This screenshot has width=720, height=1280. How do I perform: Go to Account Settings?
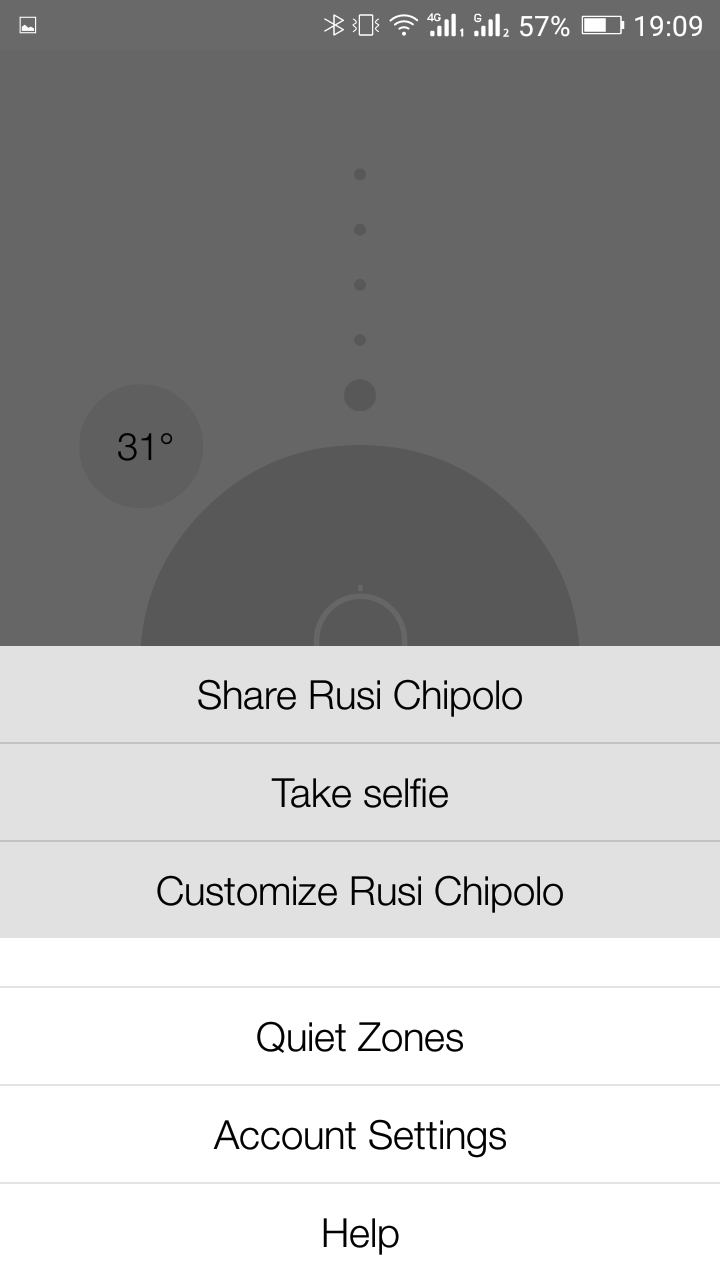pos(360,1135)
